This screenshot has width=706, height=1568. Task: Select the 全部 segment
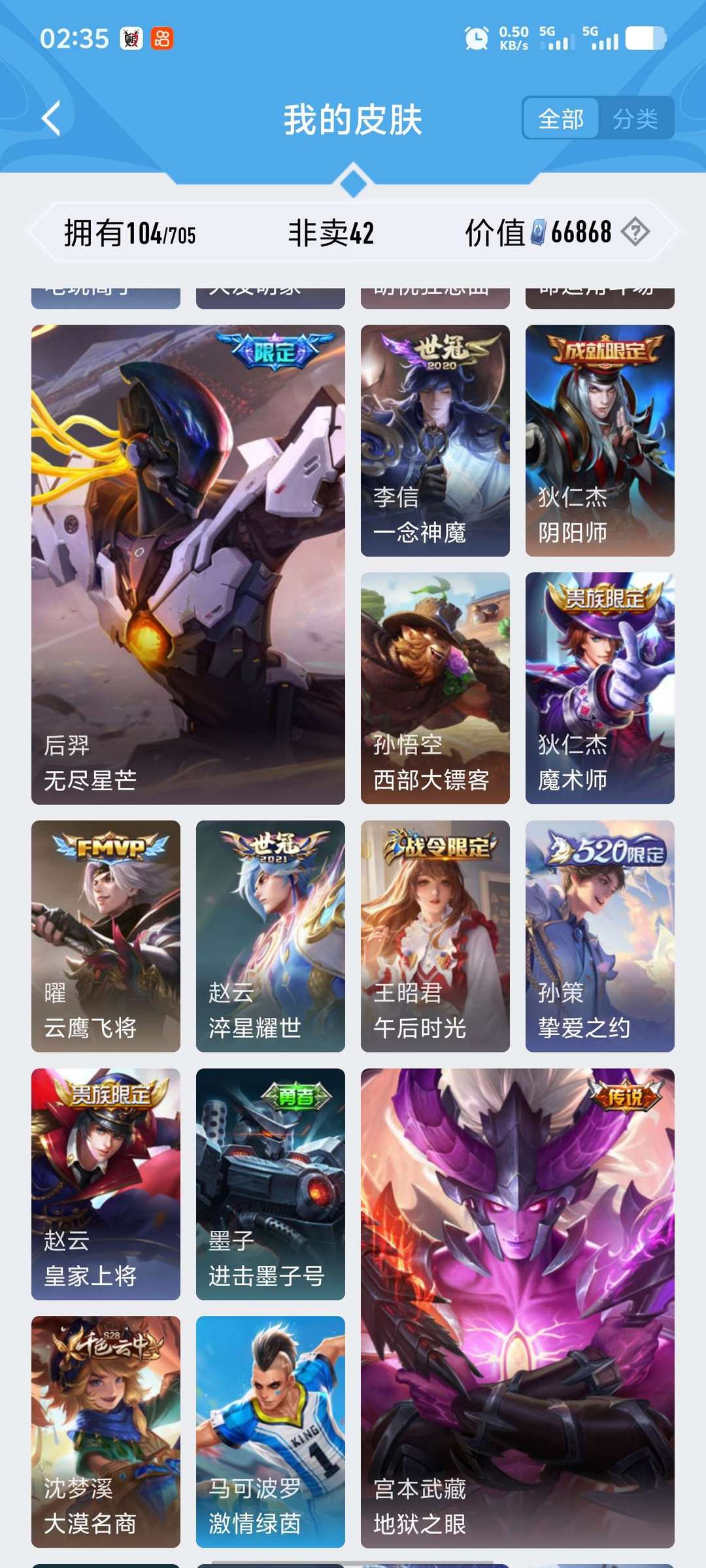pyautogui.click(x=561, y=118)
